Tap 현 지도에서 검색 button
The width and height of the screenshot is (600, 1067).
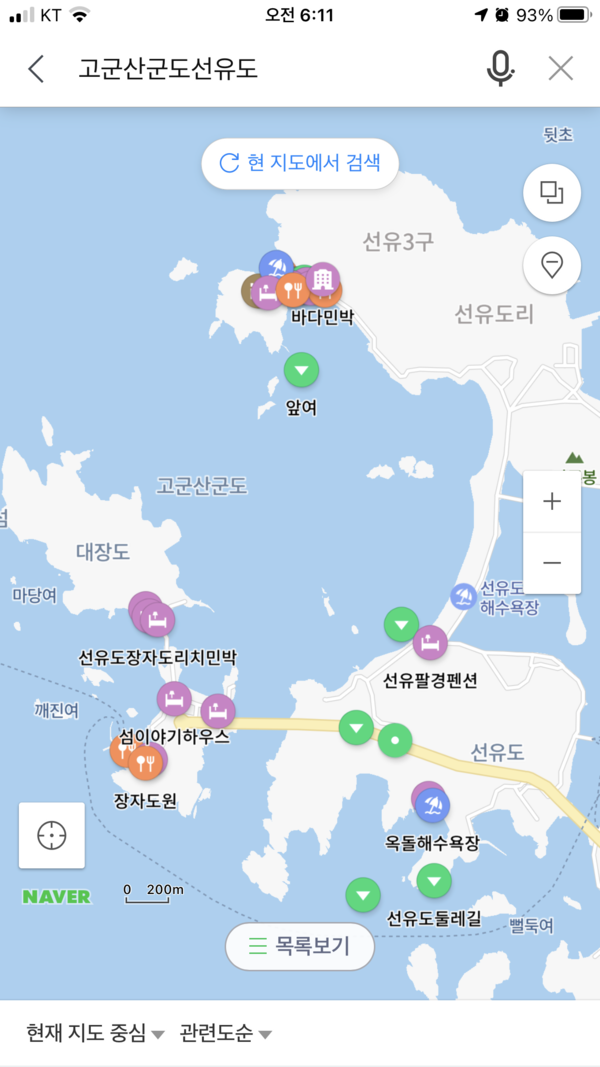[x=300, y=163]
